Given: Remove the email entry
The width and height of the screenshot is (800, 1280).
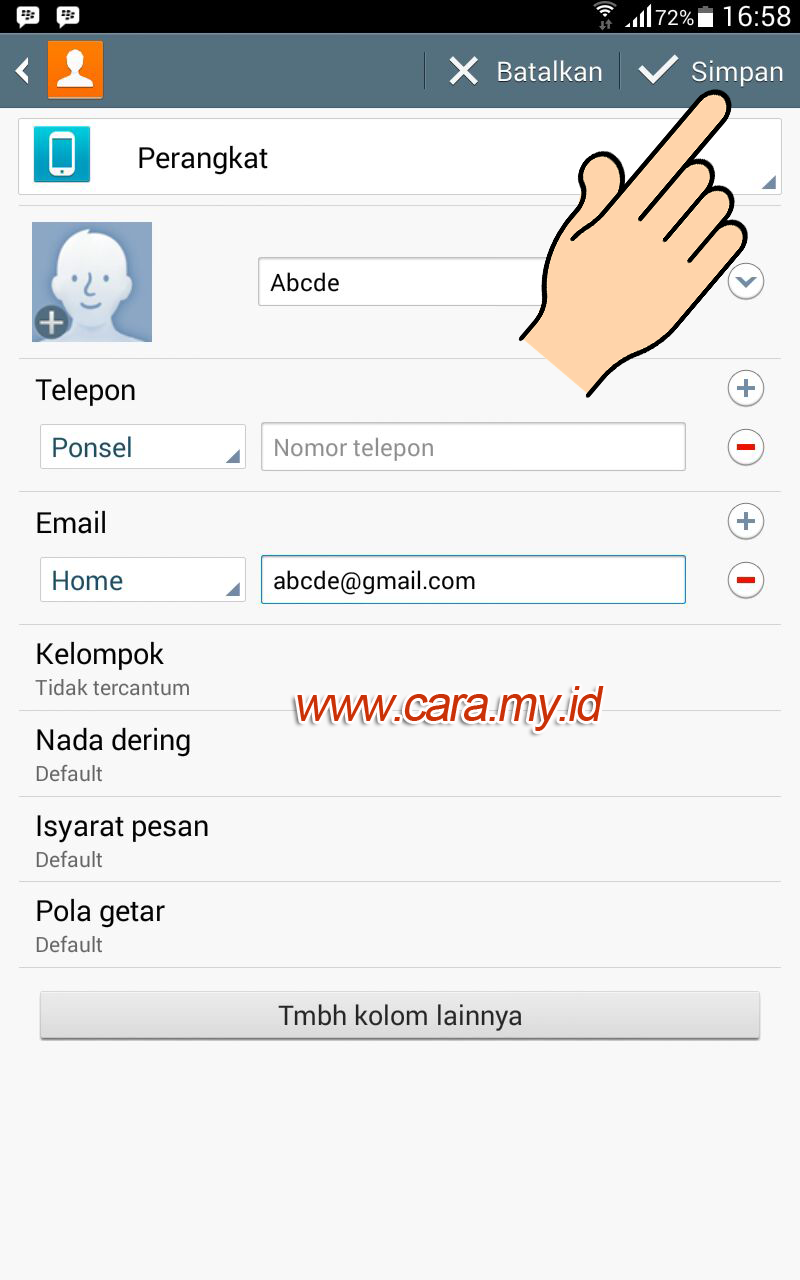Looking at the screenshot, I should point(745,580).
